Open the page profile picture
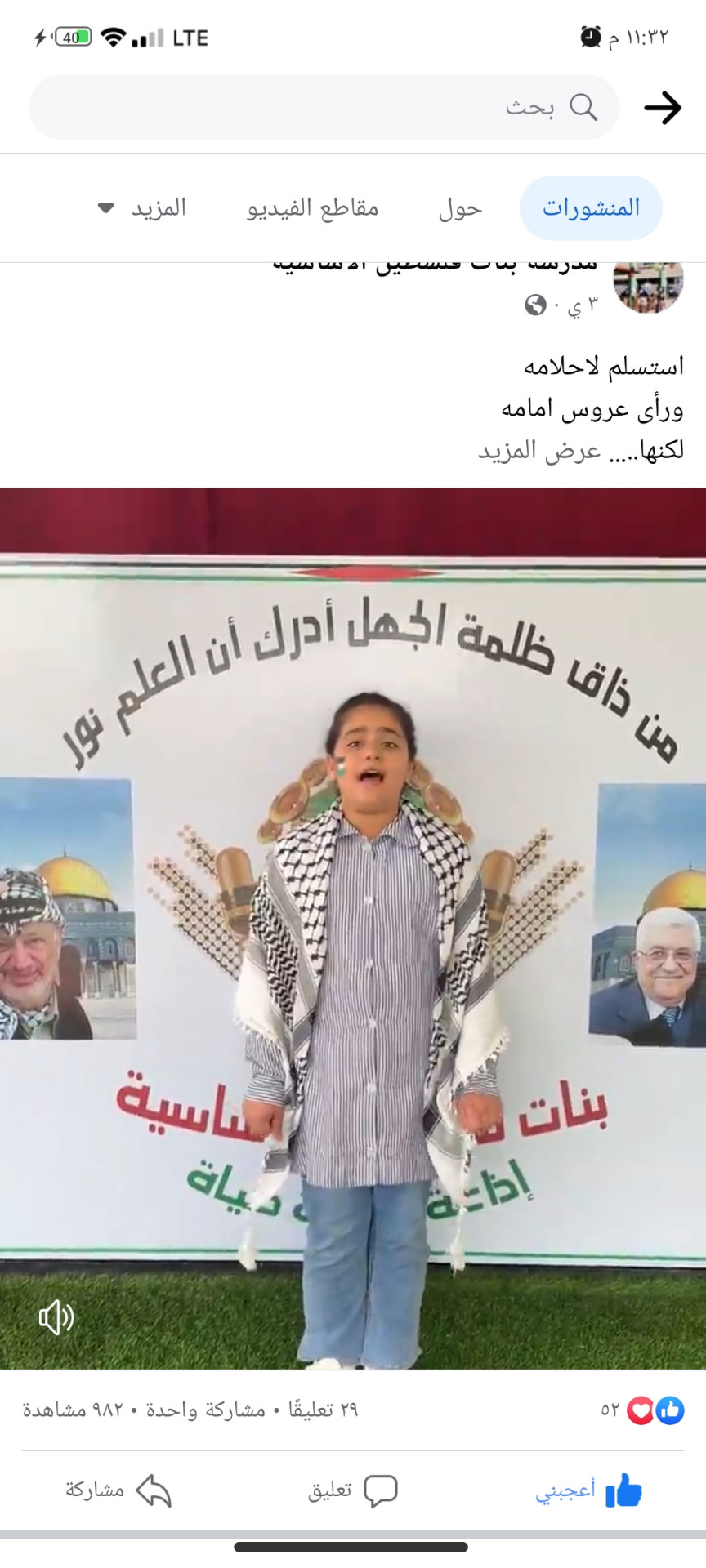 click(648, 284)
